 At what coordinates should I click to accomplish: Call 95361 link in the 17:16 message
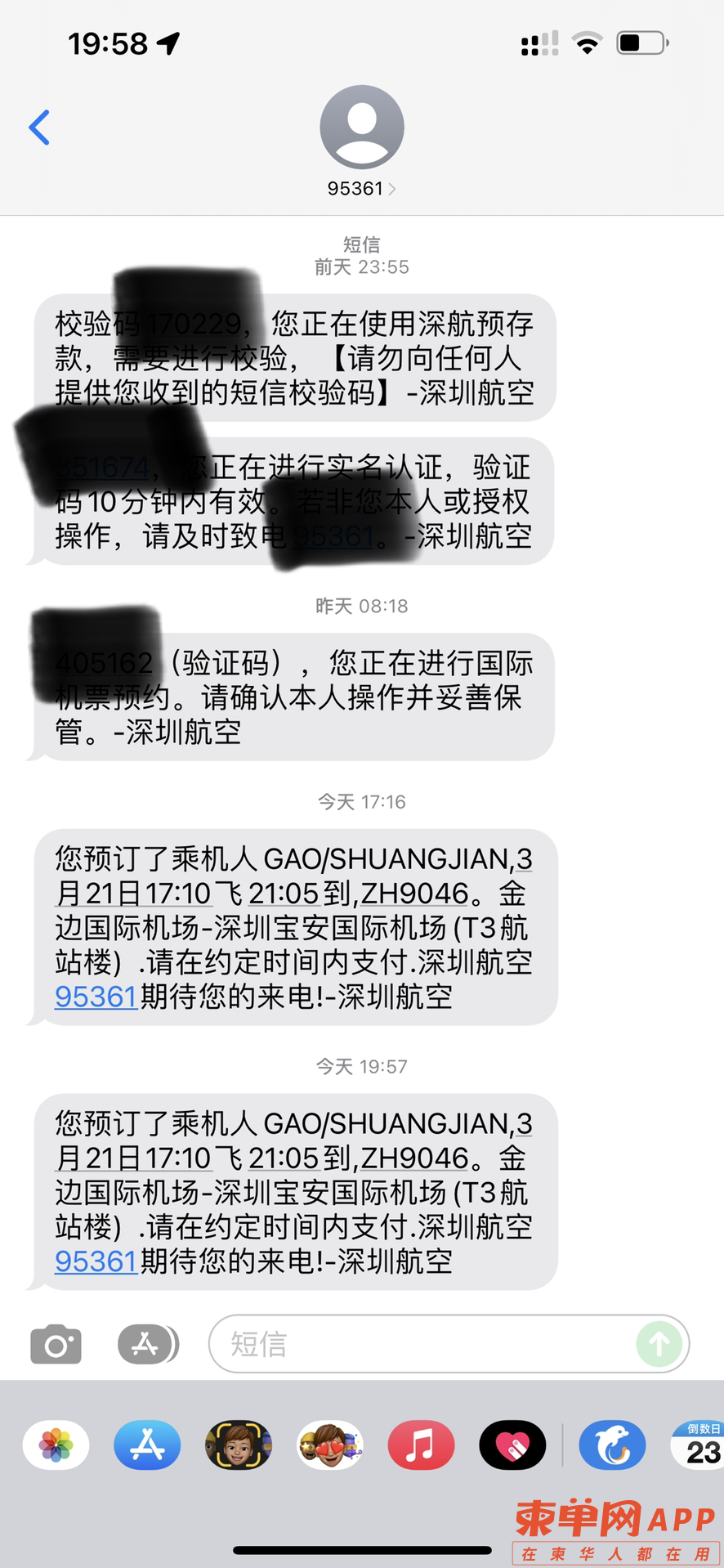click(x=96, y=997)
